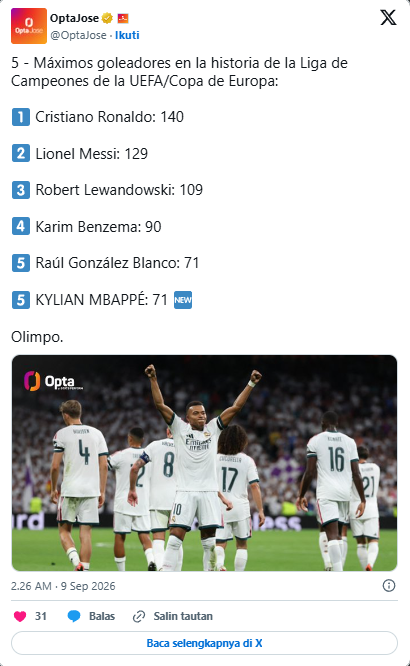Like the tweet with the heart icon
Viewport: 410px width, 666px height.
click(x=20, y=616)
